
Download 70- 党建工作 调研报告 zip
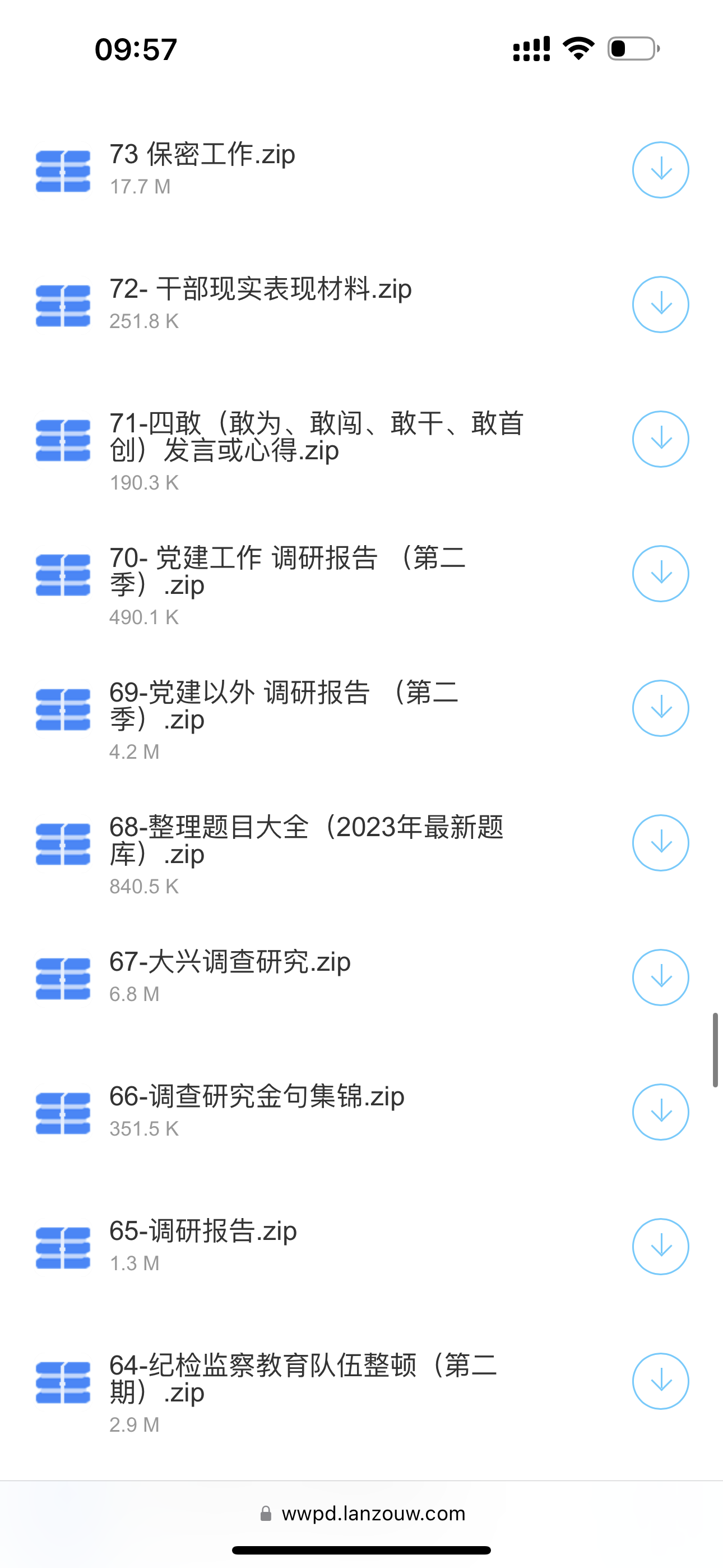[660, 573]
